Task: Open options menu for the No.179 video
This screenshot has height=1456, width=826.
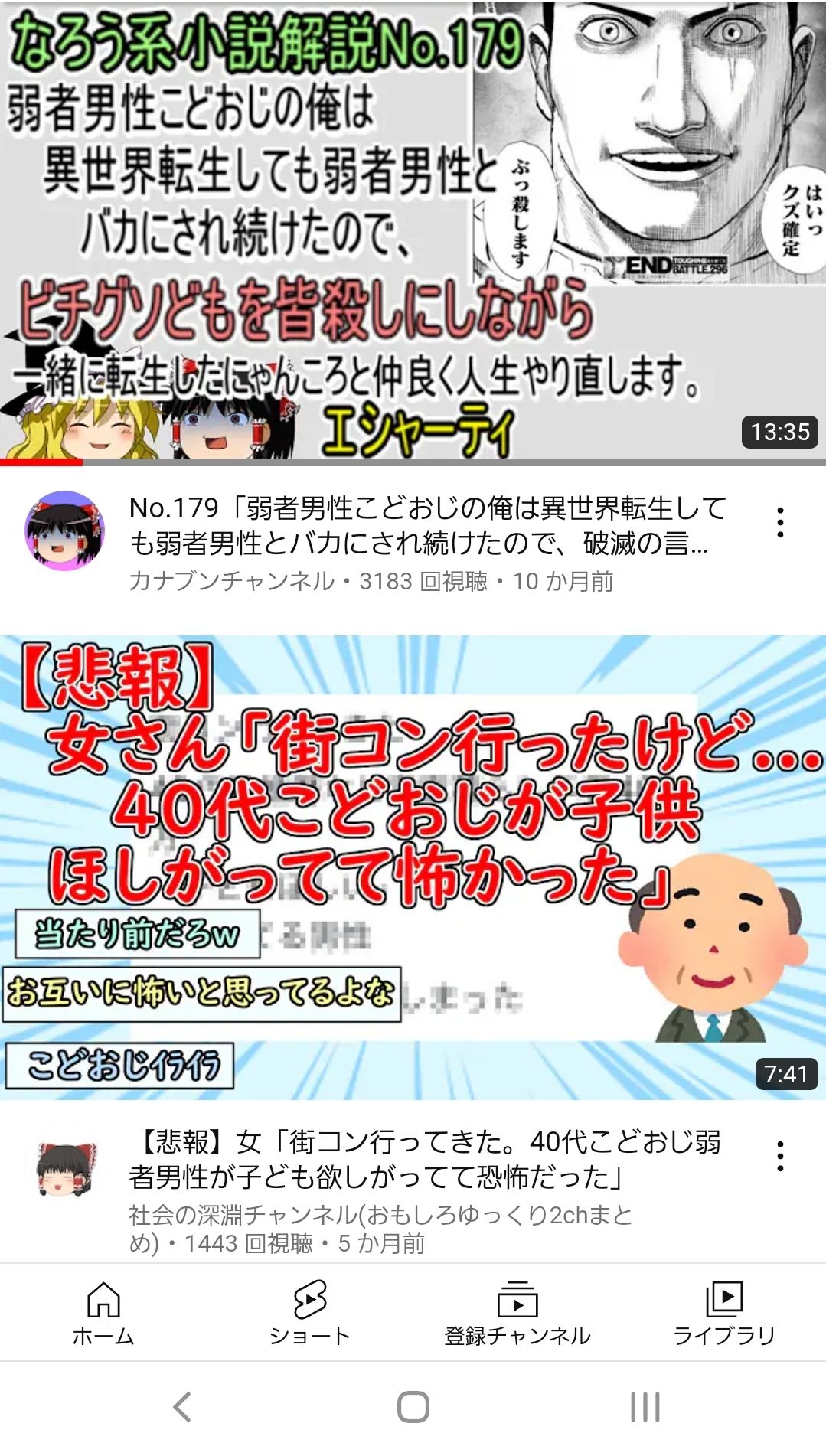Action: point(780,522)
